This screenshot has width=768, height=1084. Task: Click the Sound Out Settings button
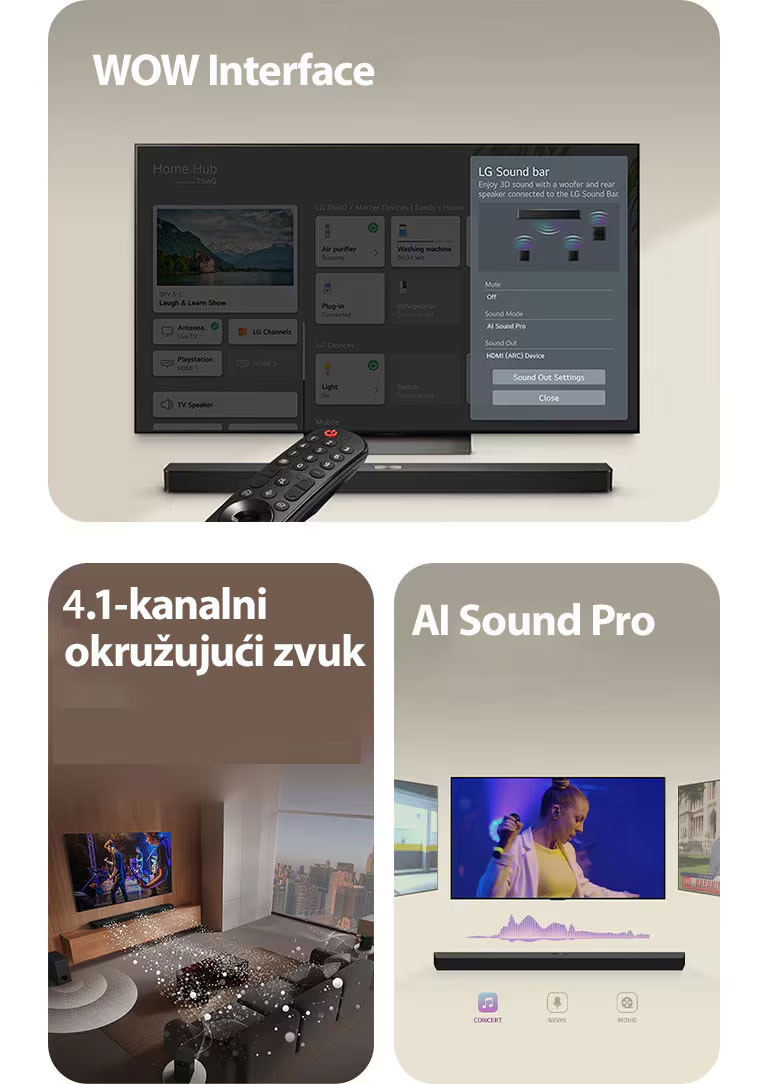549,377
